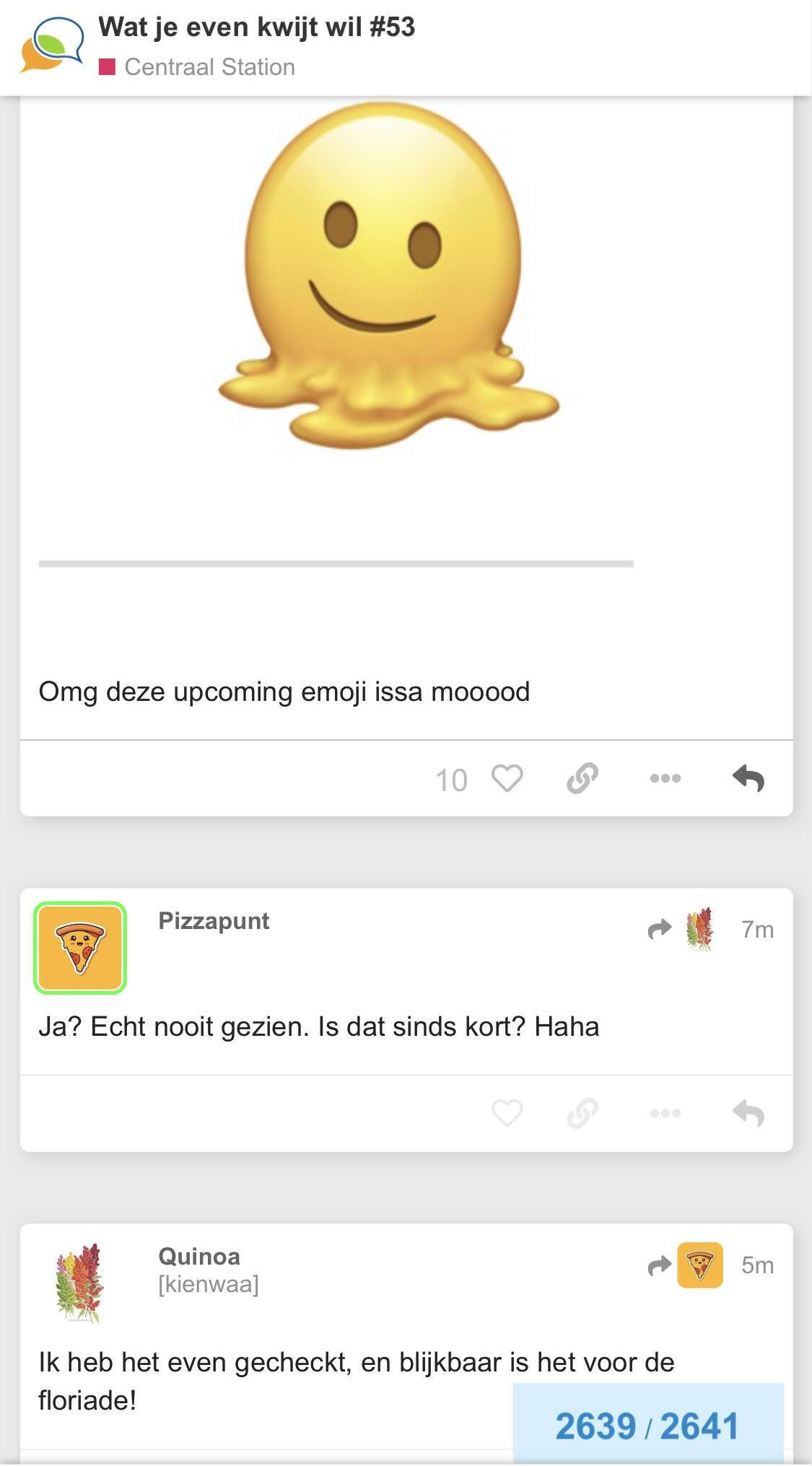The height and width of the screenshot is (1466, 812).
Task: Show more actions on Pizzapunt's post
Action: [665, 1113]
